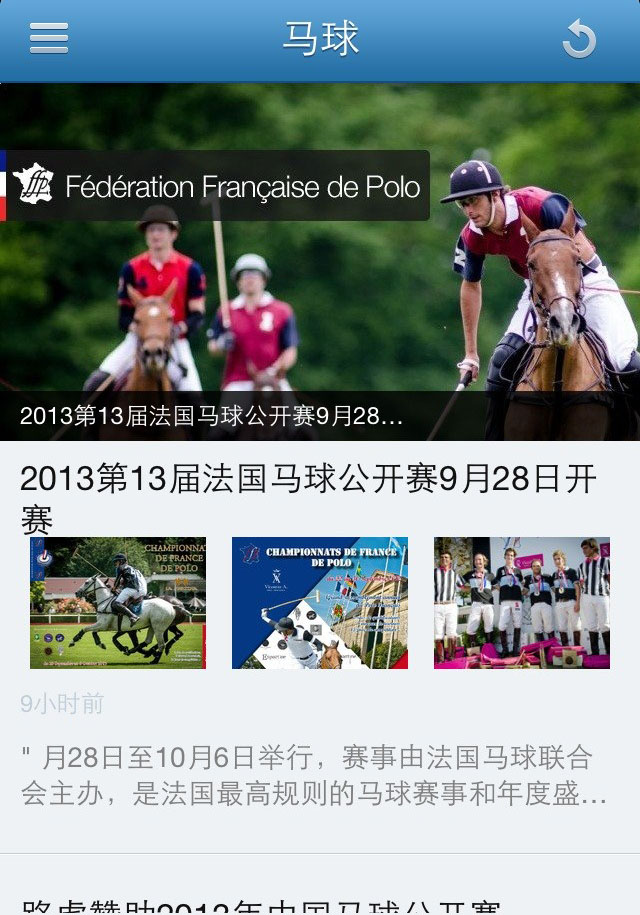Open the hamburger menu drawer
The width and height of the screenshot is (640, 915).
[49, 39]
